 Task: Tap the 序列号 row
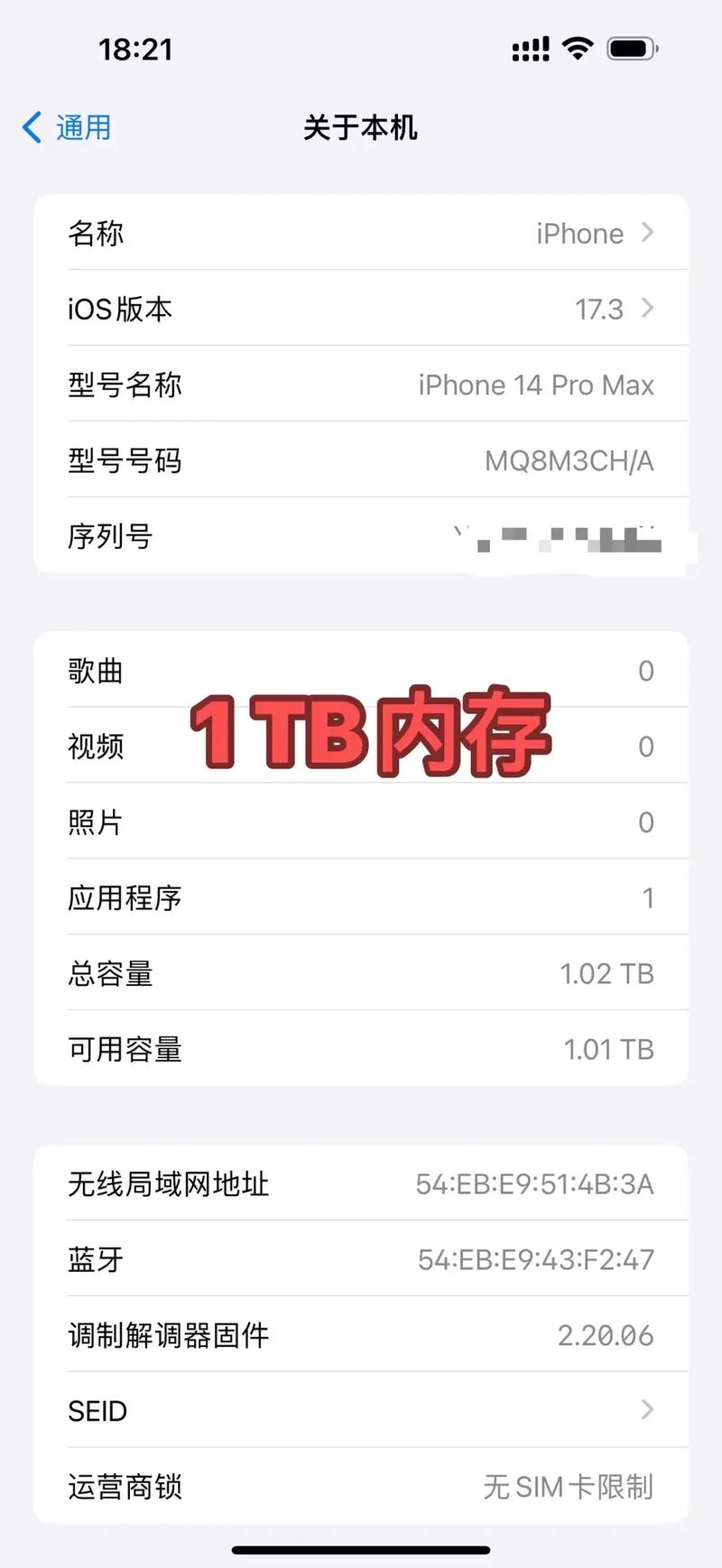(361, 536)
